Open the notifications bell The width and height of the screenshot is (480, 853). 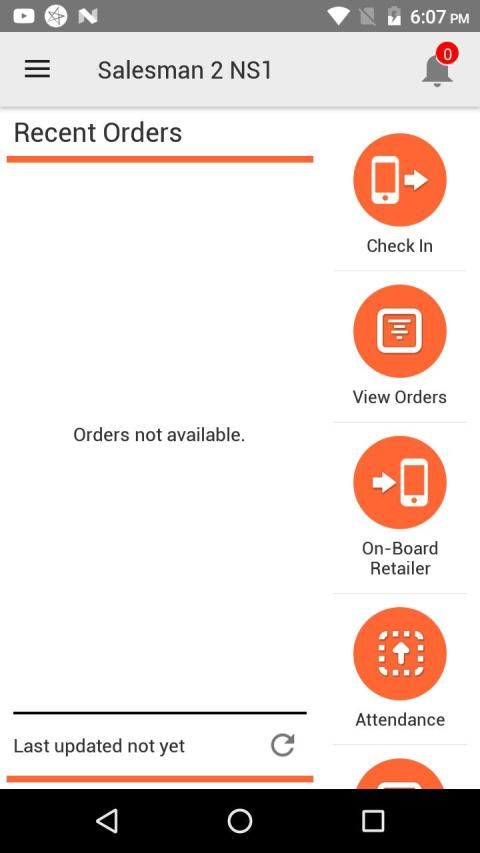pyautogui.click(x=438, y=67)
